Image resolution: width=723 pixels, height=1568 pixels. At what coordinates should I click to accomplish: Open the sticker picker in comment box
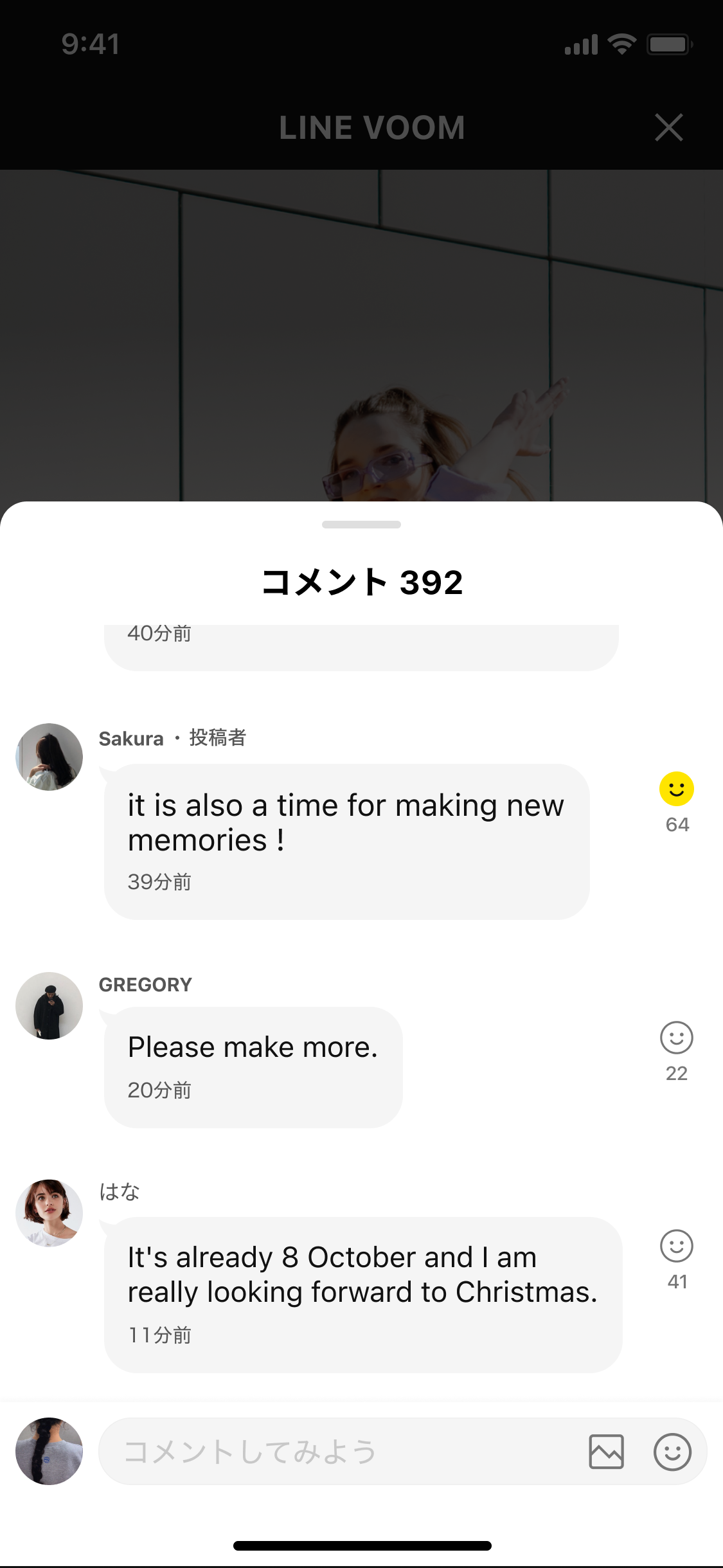(x=672, y=1452)
